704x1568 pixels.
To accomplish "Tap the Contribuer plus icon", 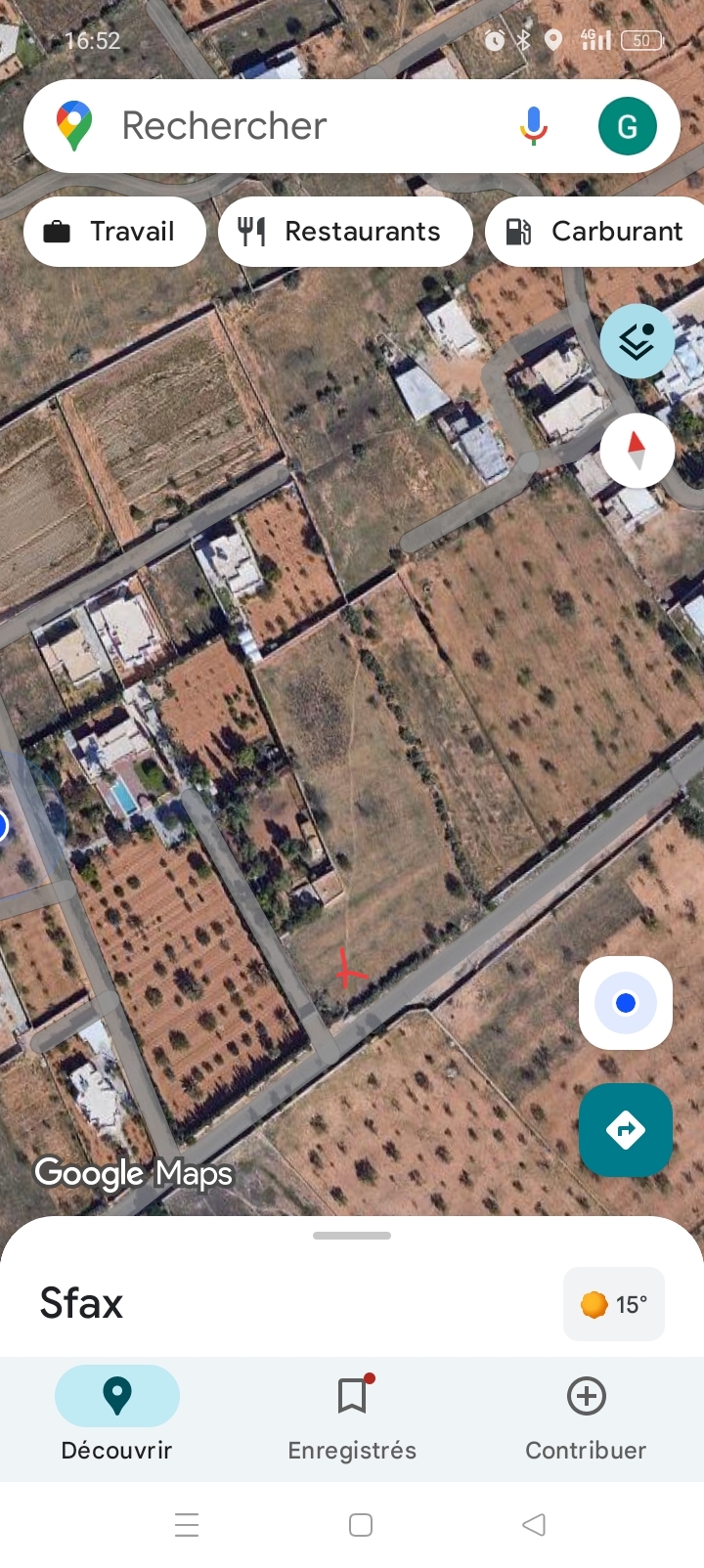I will 586,1396.
